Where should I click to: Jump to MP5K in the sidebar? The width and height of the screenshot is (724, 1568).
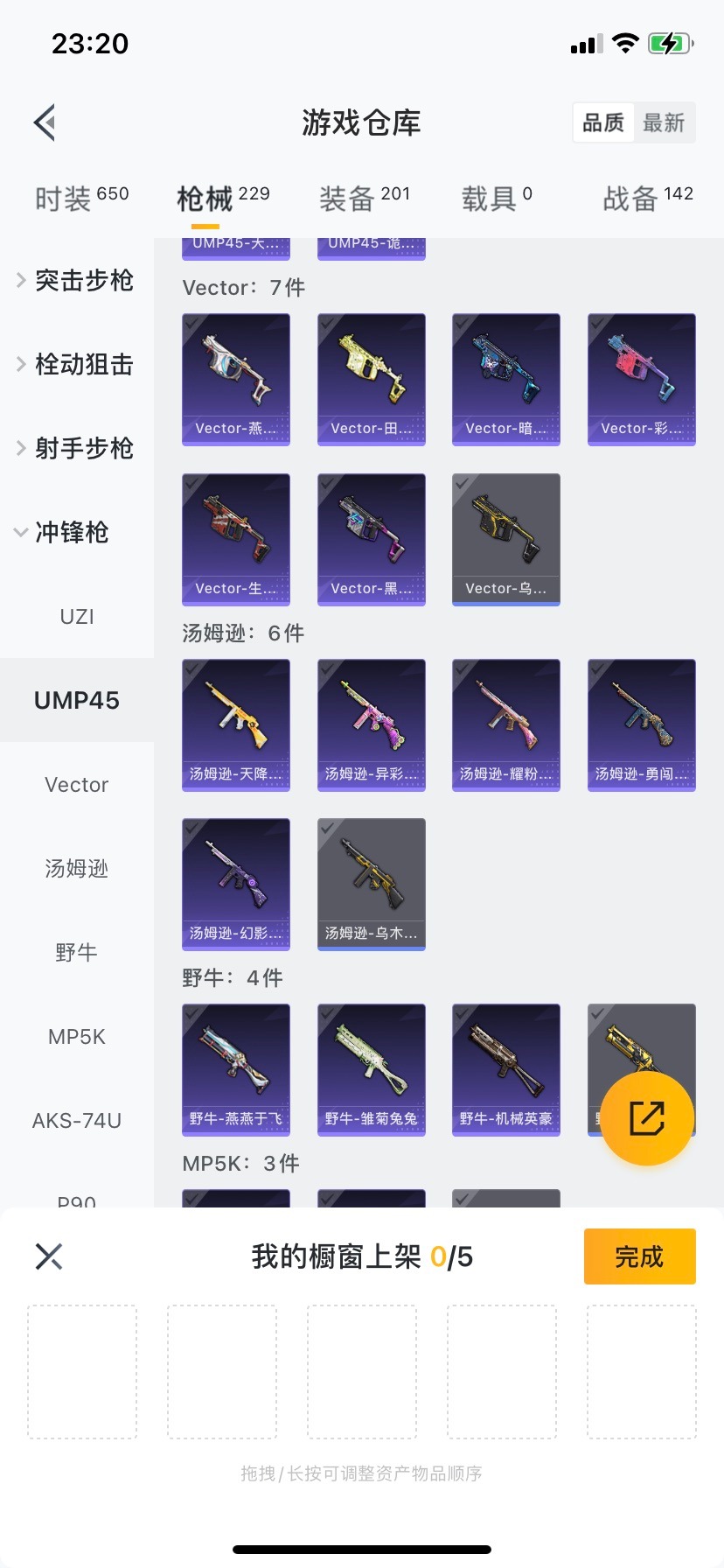coord(77,1036)
